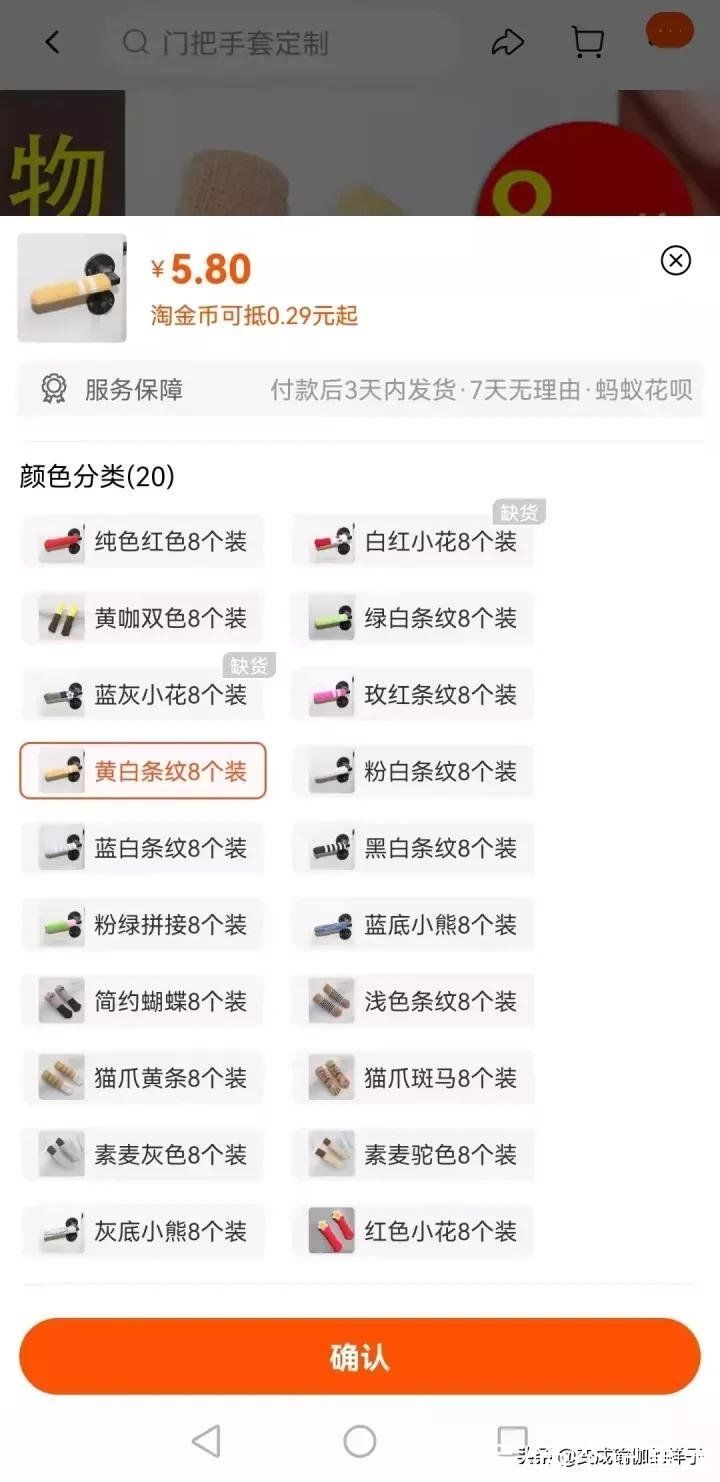View the product thumbnail image
Viewport: 720px width, 1482px height.
(x=72, y=288)
